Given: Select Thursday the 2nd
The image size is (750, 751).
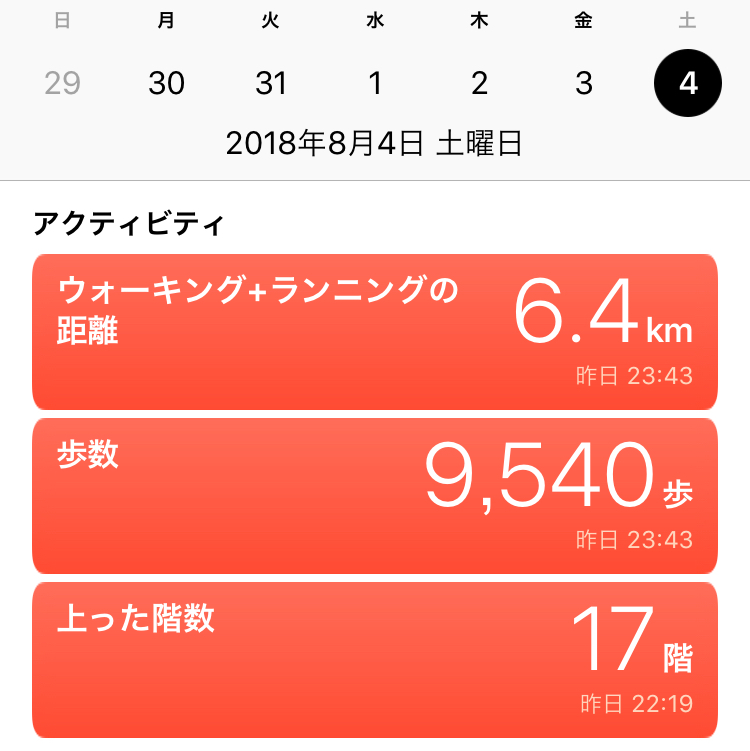Looking at the screenshot, I should 479,82.
